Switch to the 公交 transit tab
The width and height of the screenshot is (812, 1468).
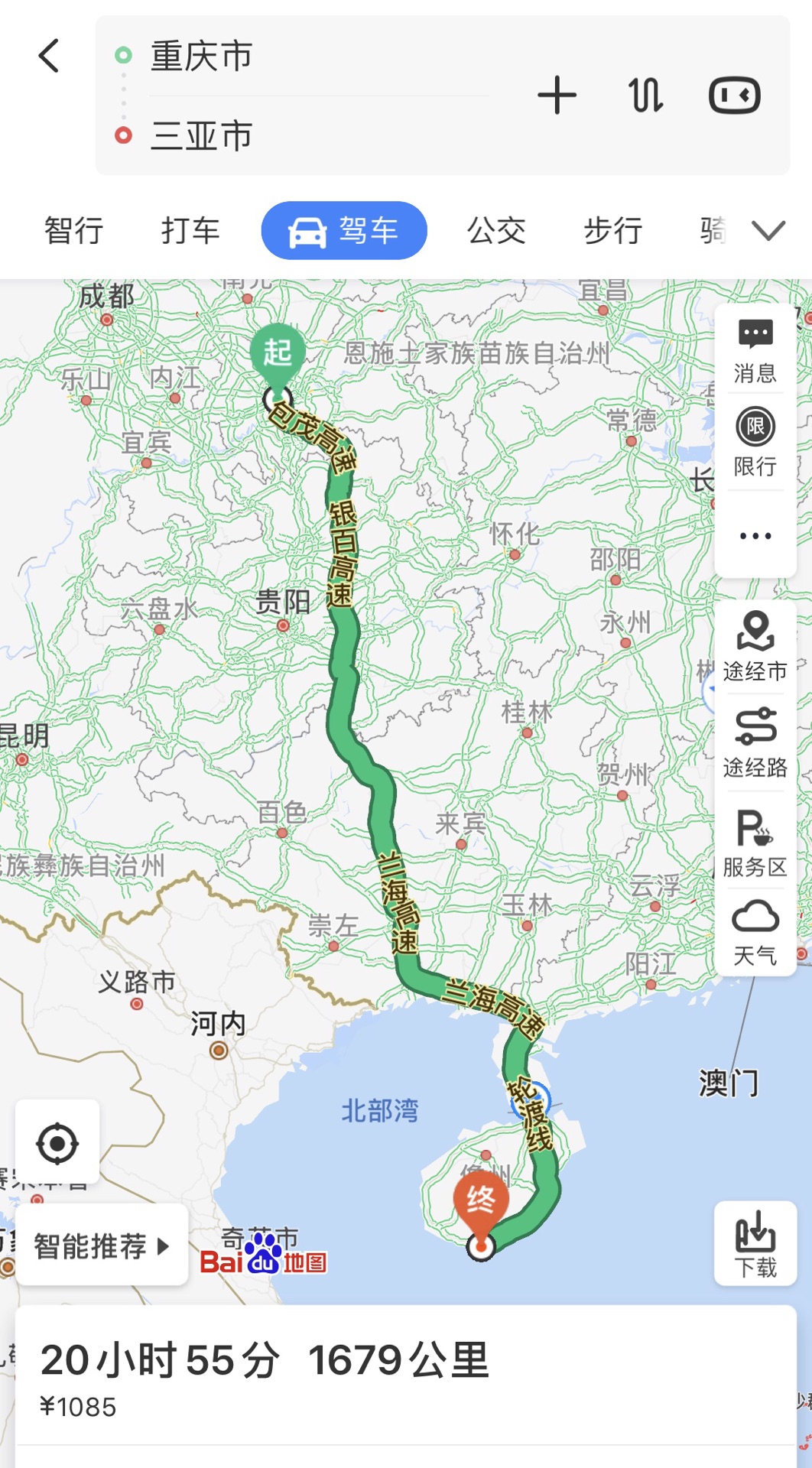click(496, 230)
